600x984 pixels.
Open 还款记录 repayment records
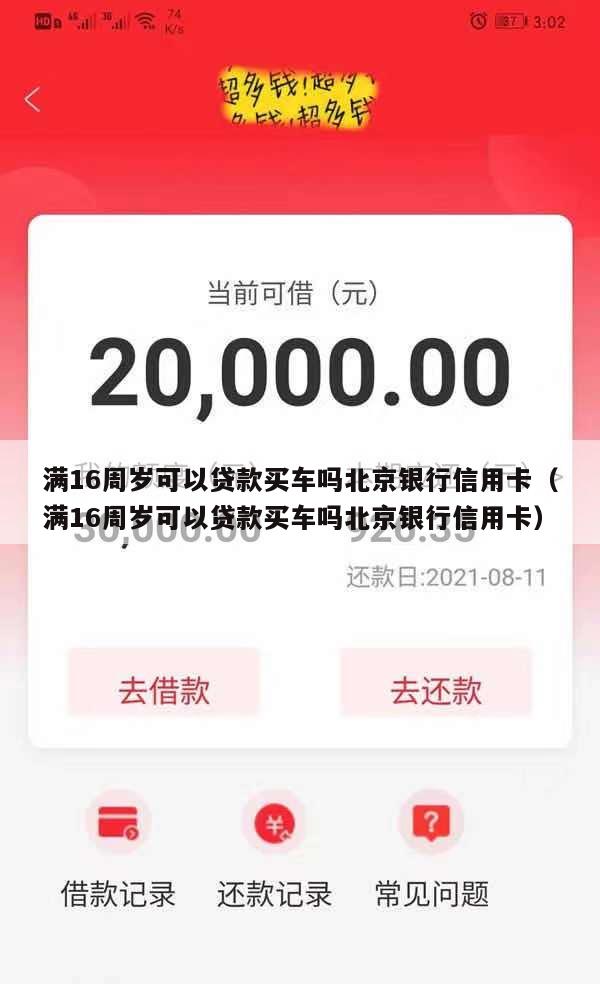tap(274, 850)
